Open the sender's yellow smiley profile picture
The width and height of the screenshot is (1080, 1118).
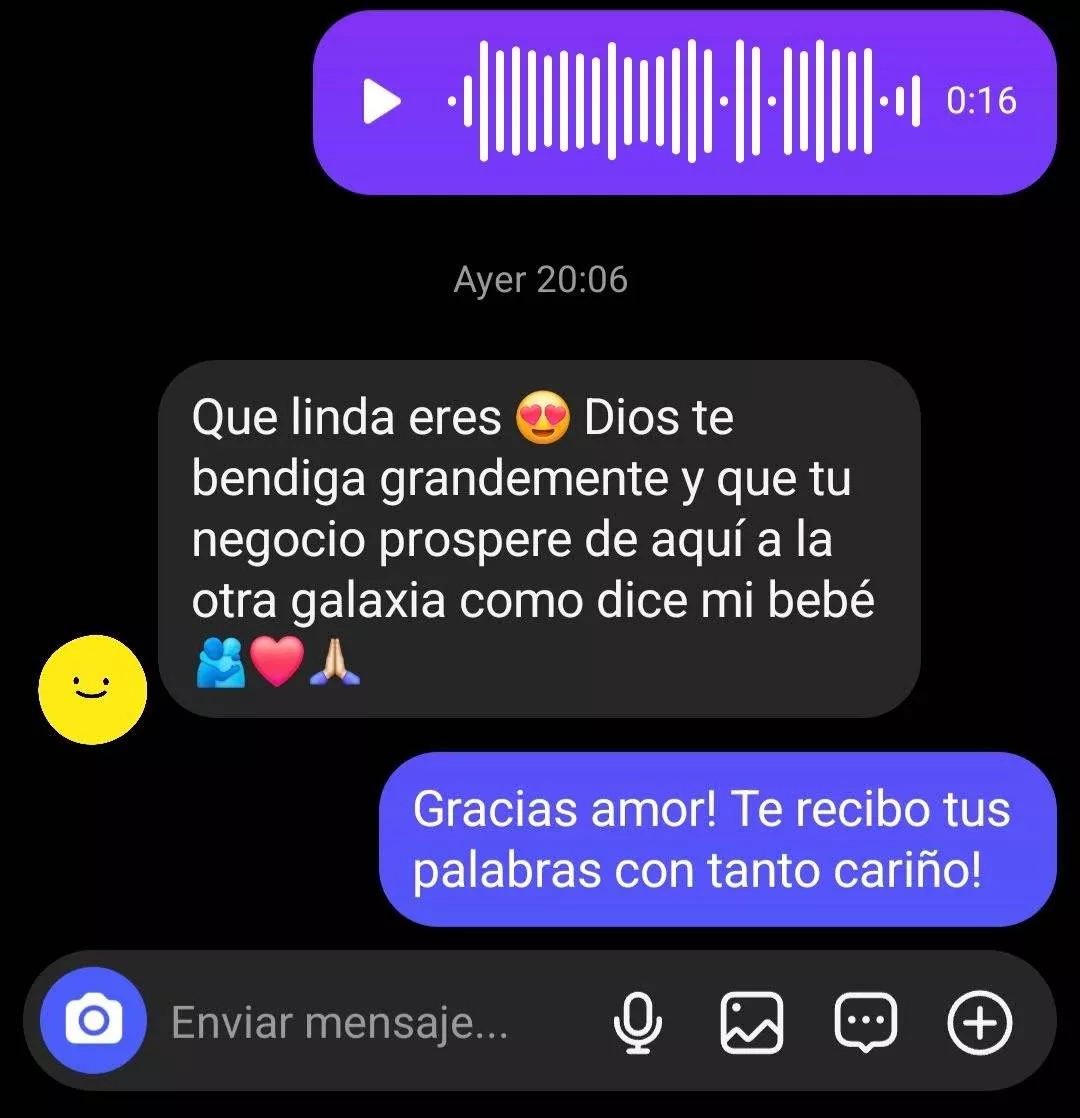[x=92, y=689]
